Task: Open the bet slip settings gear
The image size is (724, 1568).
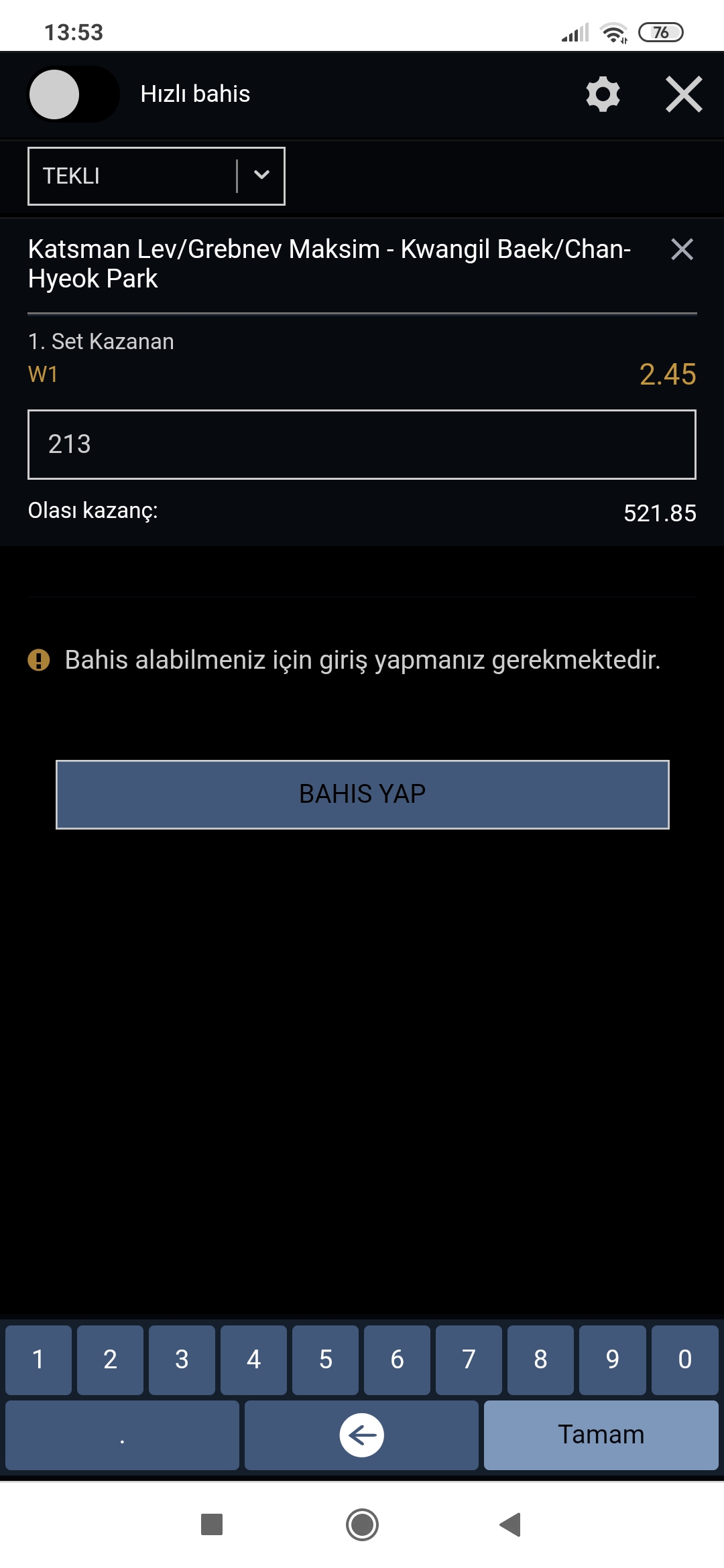Action: [x=603, y=94]
